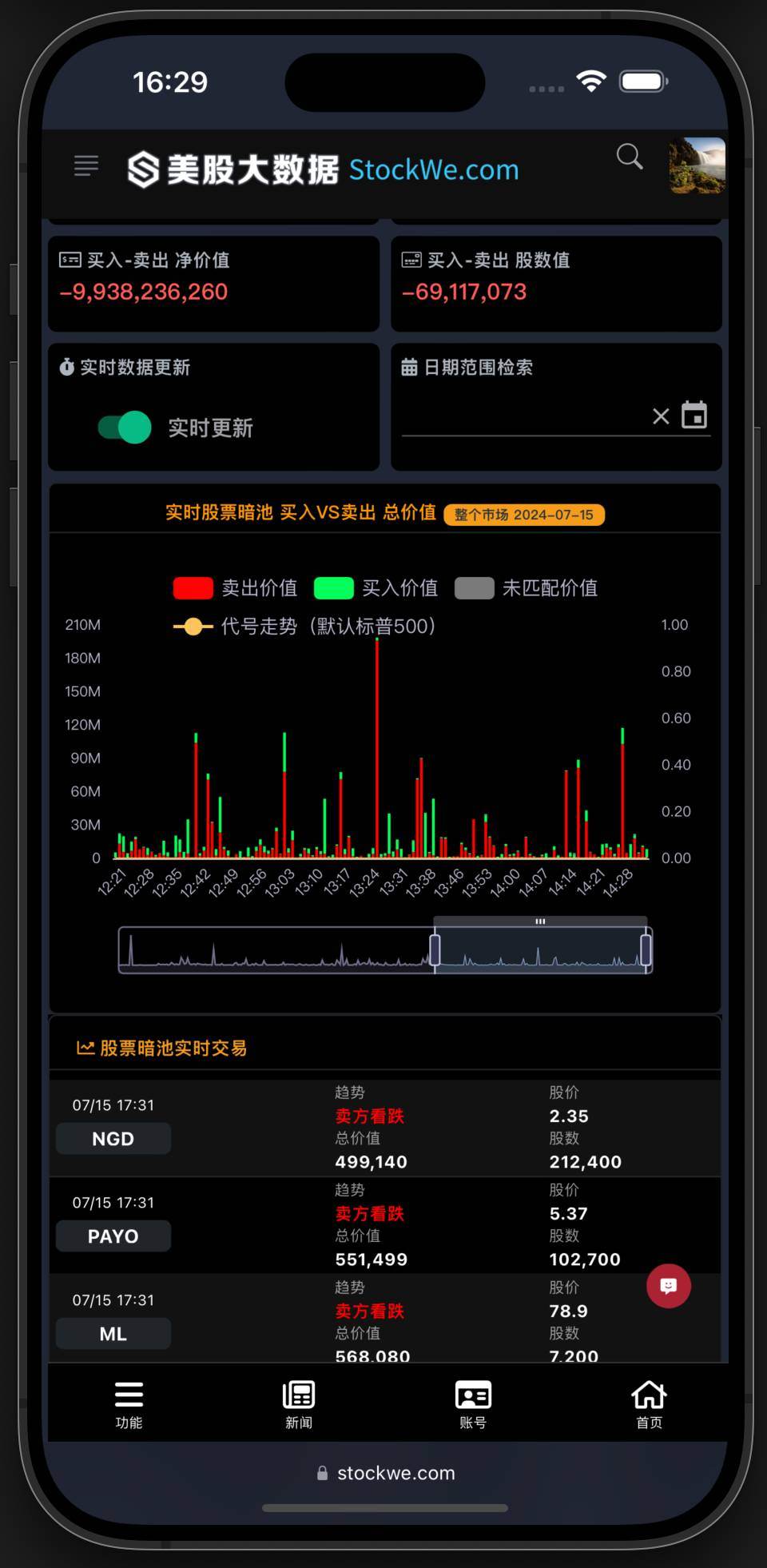Screen dimensions: 767x1568
Task: Tap the left handle of the chart zoom range
Action: pos(435,950)
